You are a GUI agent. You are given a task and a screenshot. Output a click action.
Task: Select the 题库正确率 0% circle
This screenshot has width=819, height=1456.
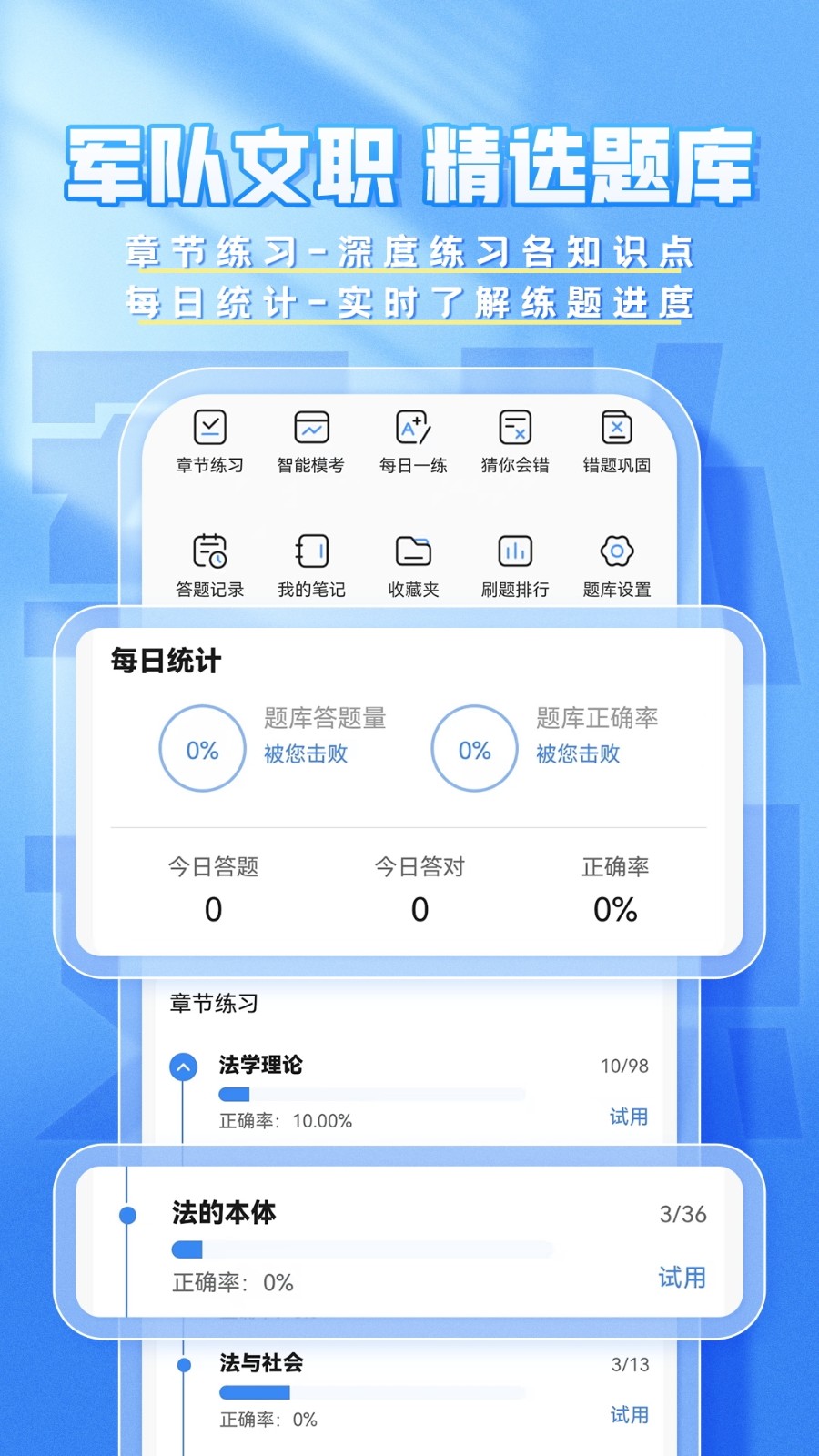pos(473,748)
